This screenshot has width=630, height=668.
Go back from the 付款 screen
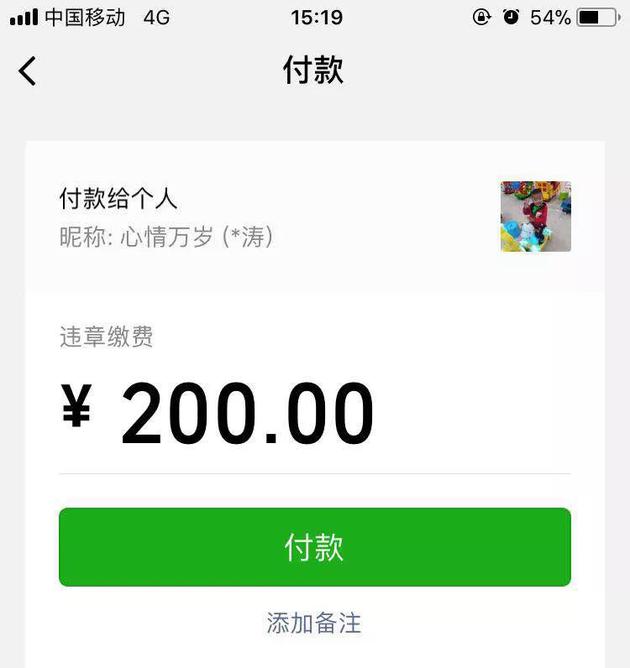click(28, 71)
